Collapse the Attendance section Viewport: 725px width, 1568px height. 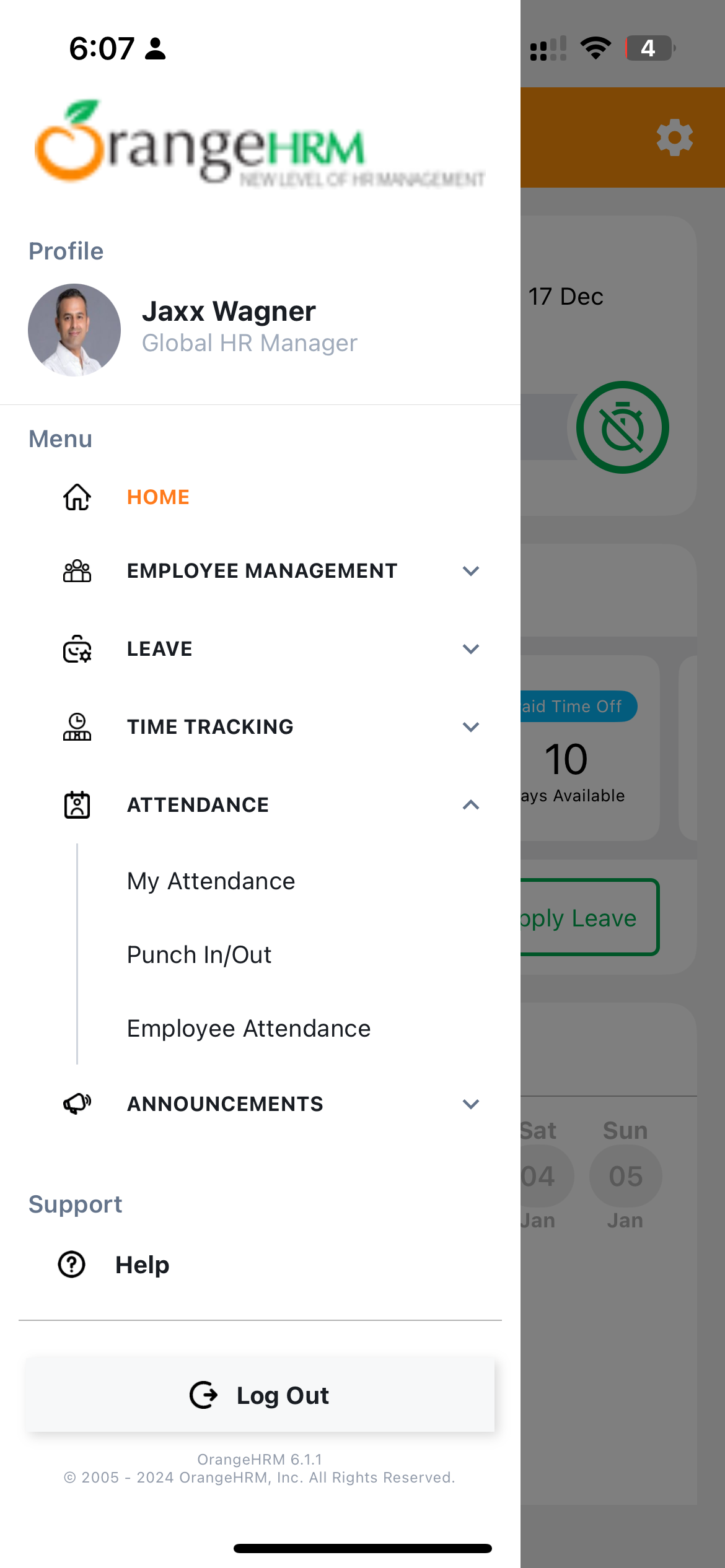(x=260, y=805)
